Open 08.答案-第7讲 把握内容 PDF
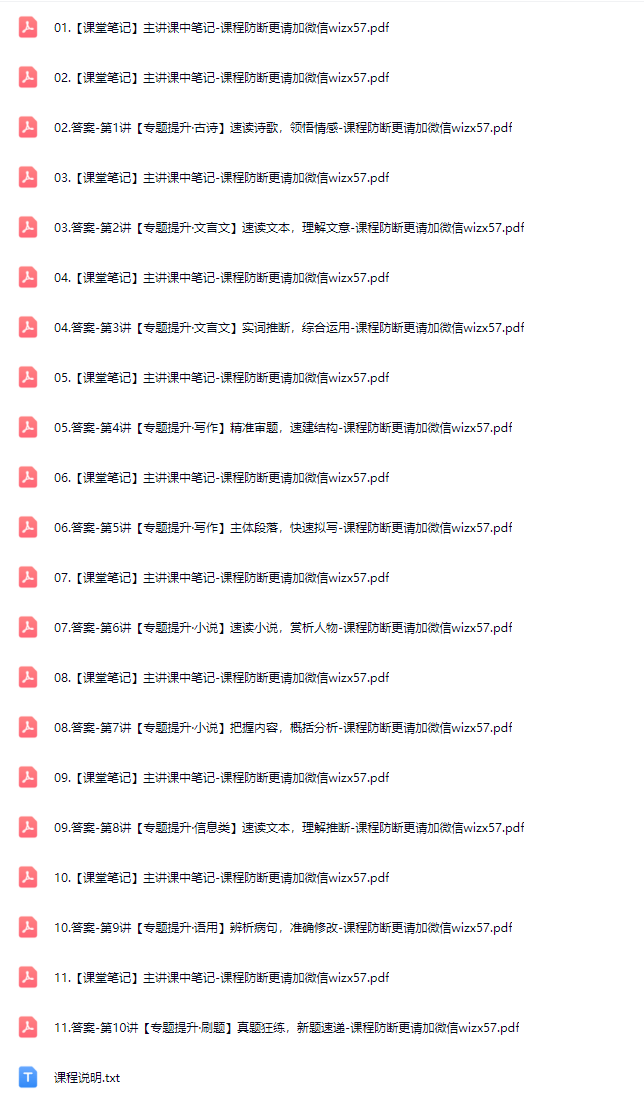 (284, 728)
